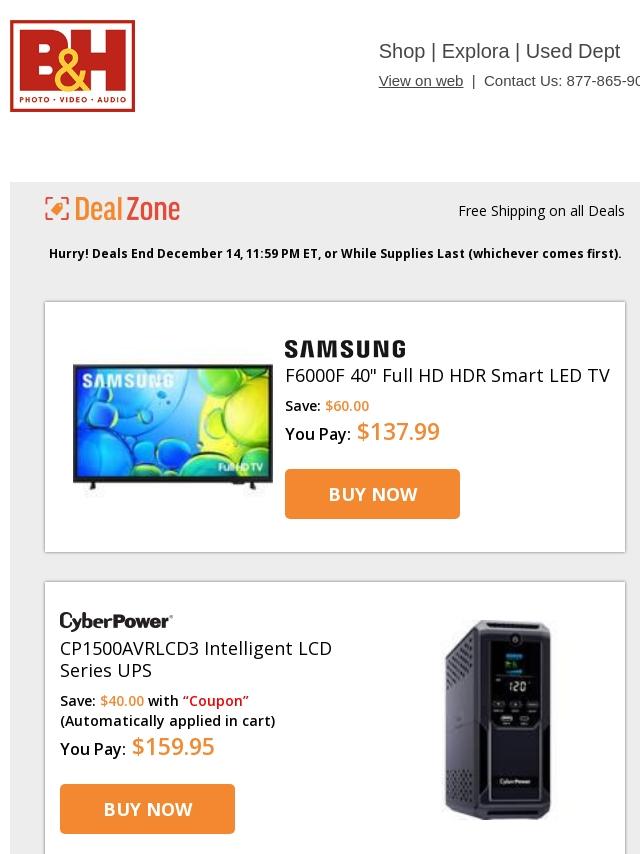The height and width of the screenshot is (854, 640).
Task: Open the Shop link
Action: click(401, 51)
